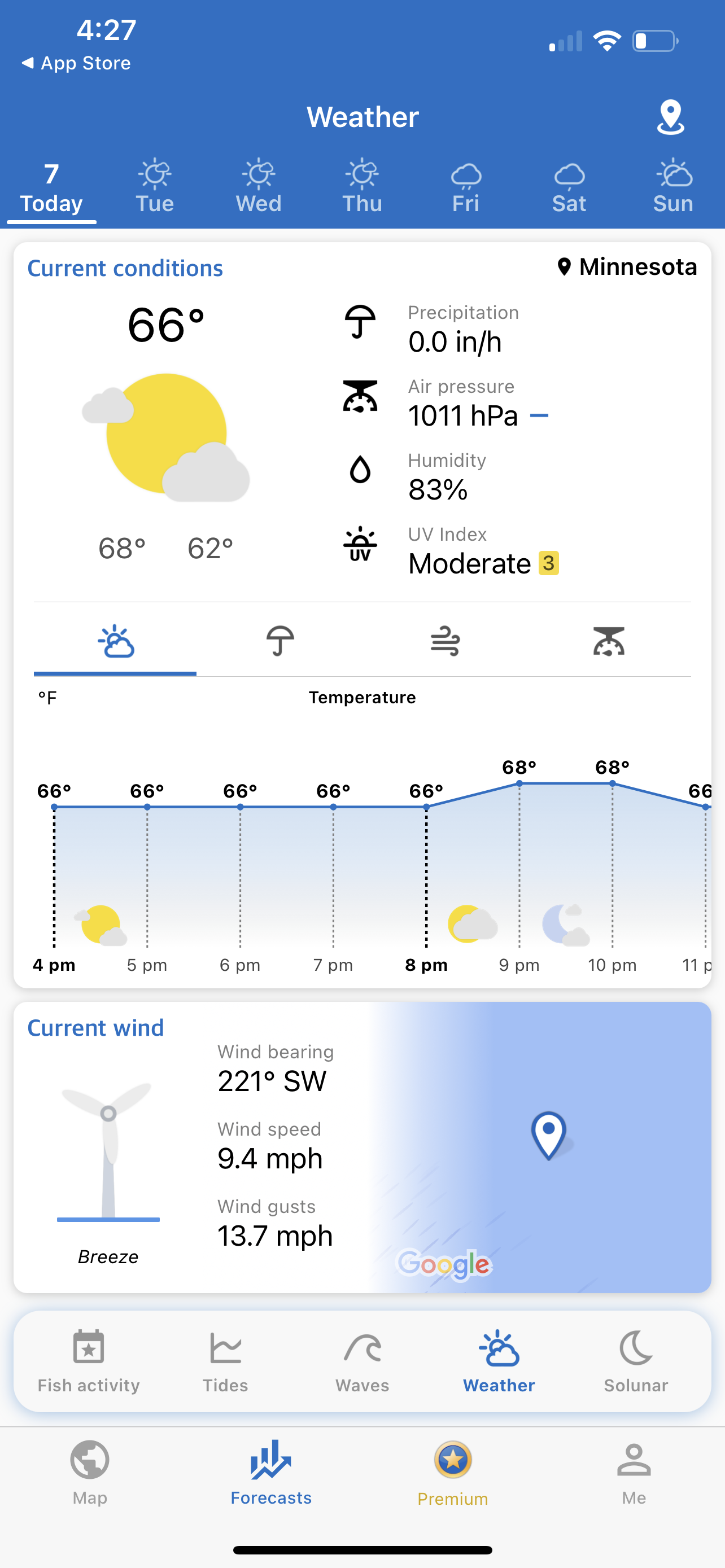Open the location pin icon in header
Image resolution: width=725 pixels, height=1568 pixels.
pos(670,117)
